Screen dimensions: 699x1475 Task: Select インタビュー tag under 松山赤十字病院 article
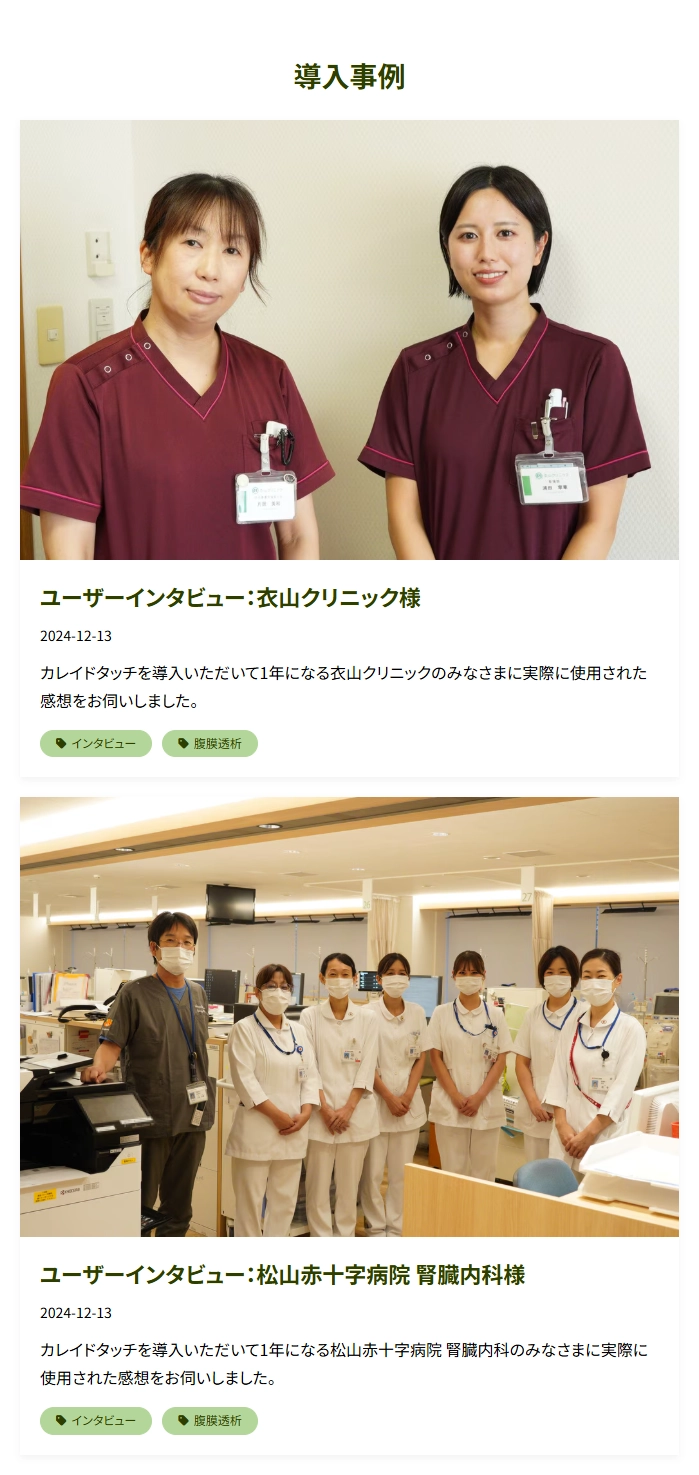(96, 1421)
